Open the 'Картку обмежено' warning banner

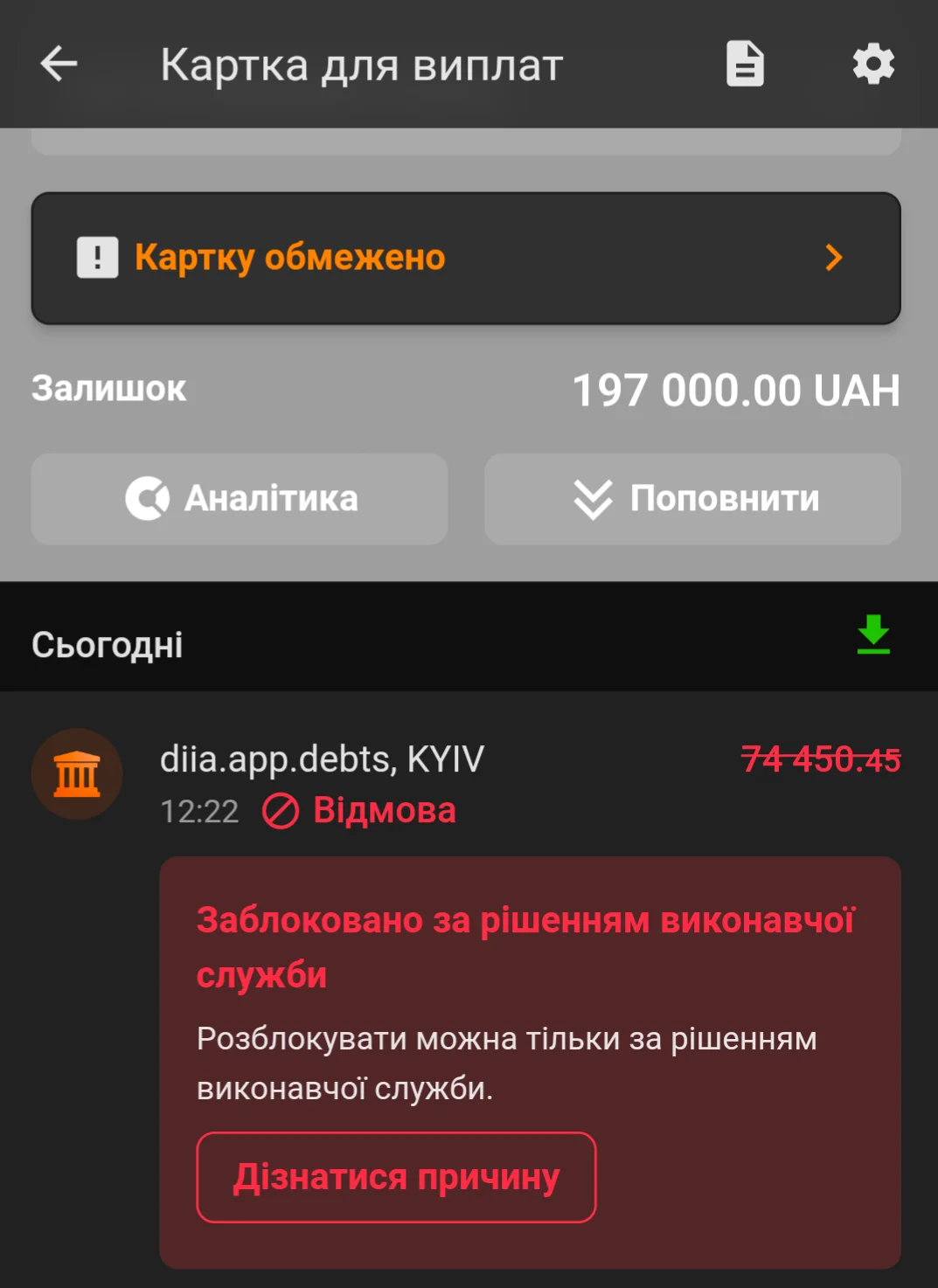pyautogui.click(x=465, y=258)
